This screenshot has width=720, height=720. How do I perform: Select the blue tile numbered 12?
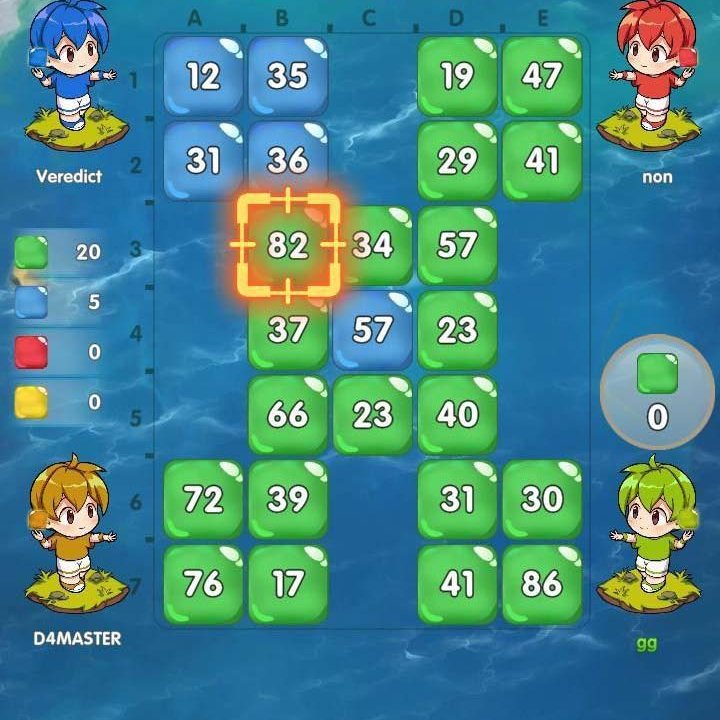pyautogui.click(x=203, y=76)
